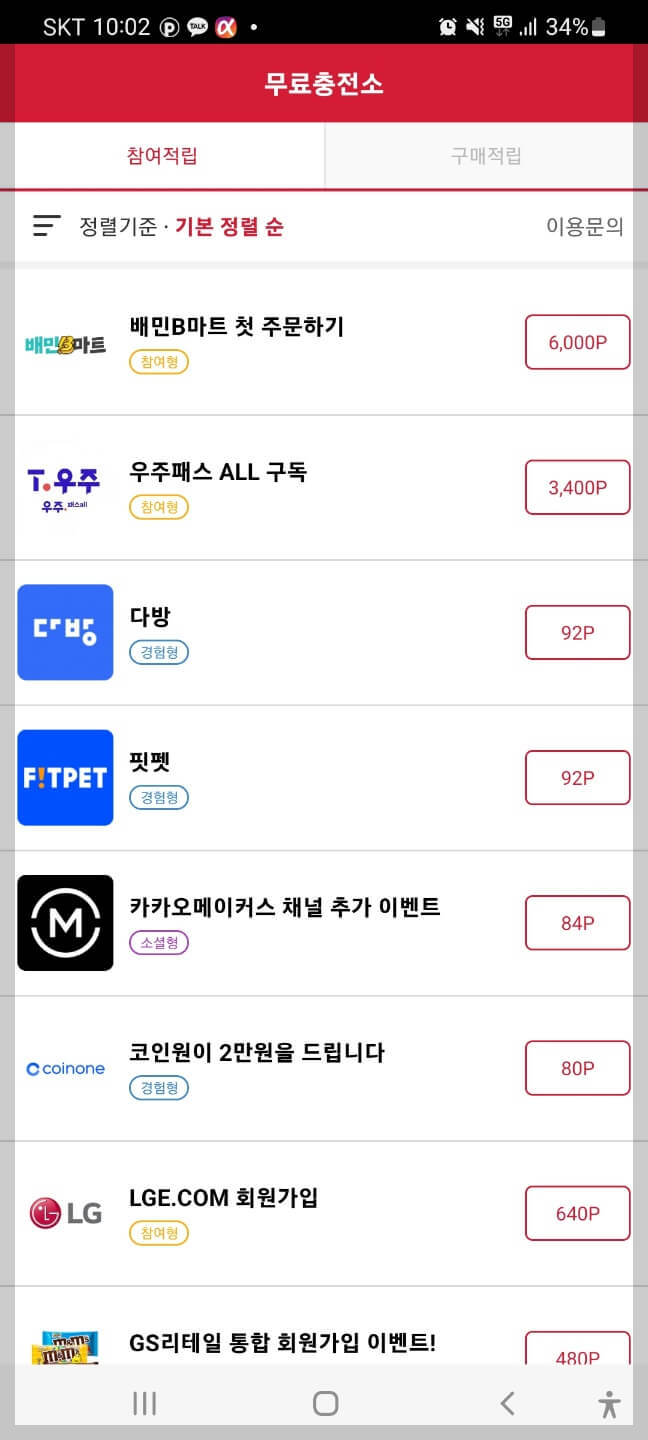648x1440 pixels.
Task: Tap 84P for 카카오메이커스 채널 추가 이벤트
Action: coord(577,923)
